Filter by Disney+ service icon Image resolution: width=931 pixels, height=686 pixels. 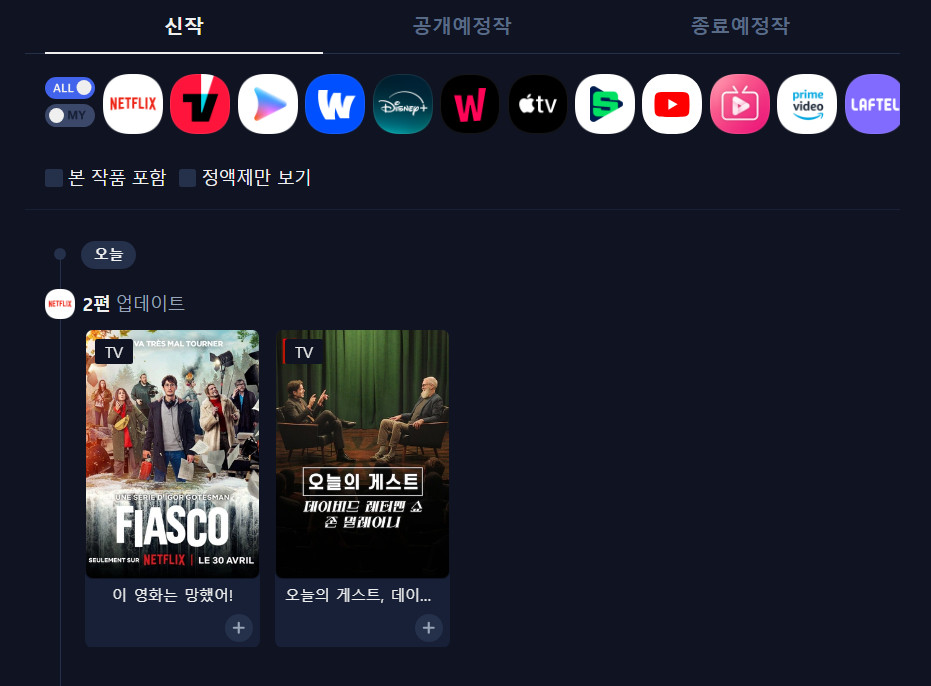403,104
